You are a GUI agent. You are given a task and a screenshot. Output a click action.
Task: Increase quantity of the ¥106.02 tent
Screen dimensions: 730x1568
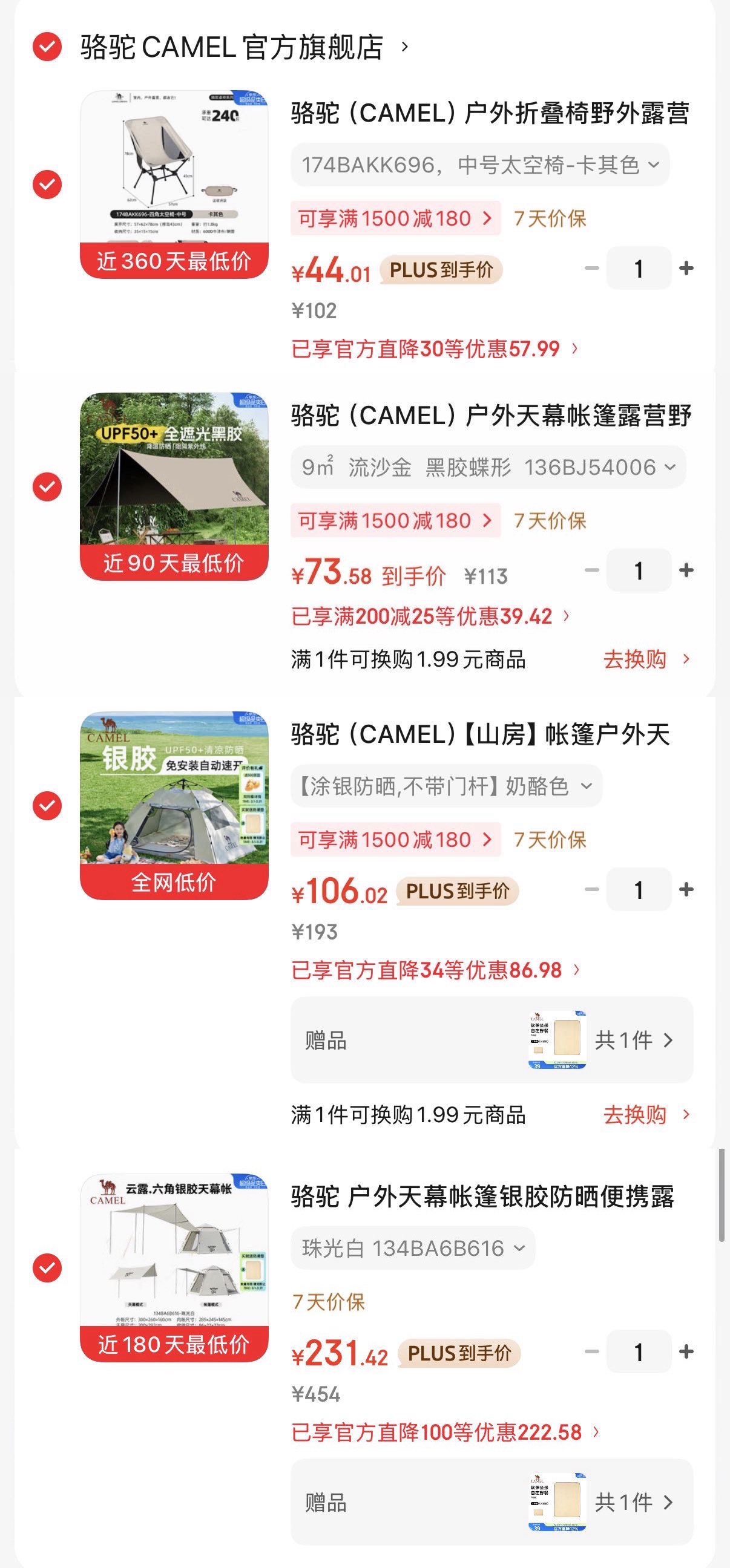click(686, 890)
